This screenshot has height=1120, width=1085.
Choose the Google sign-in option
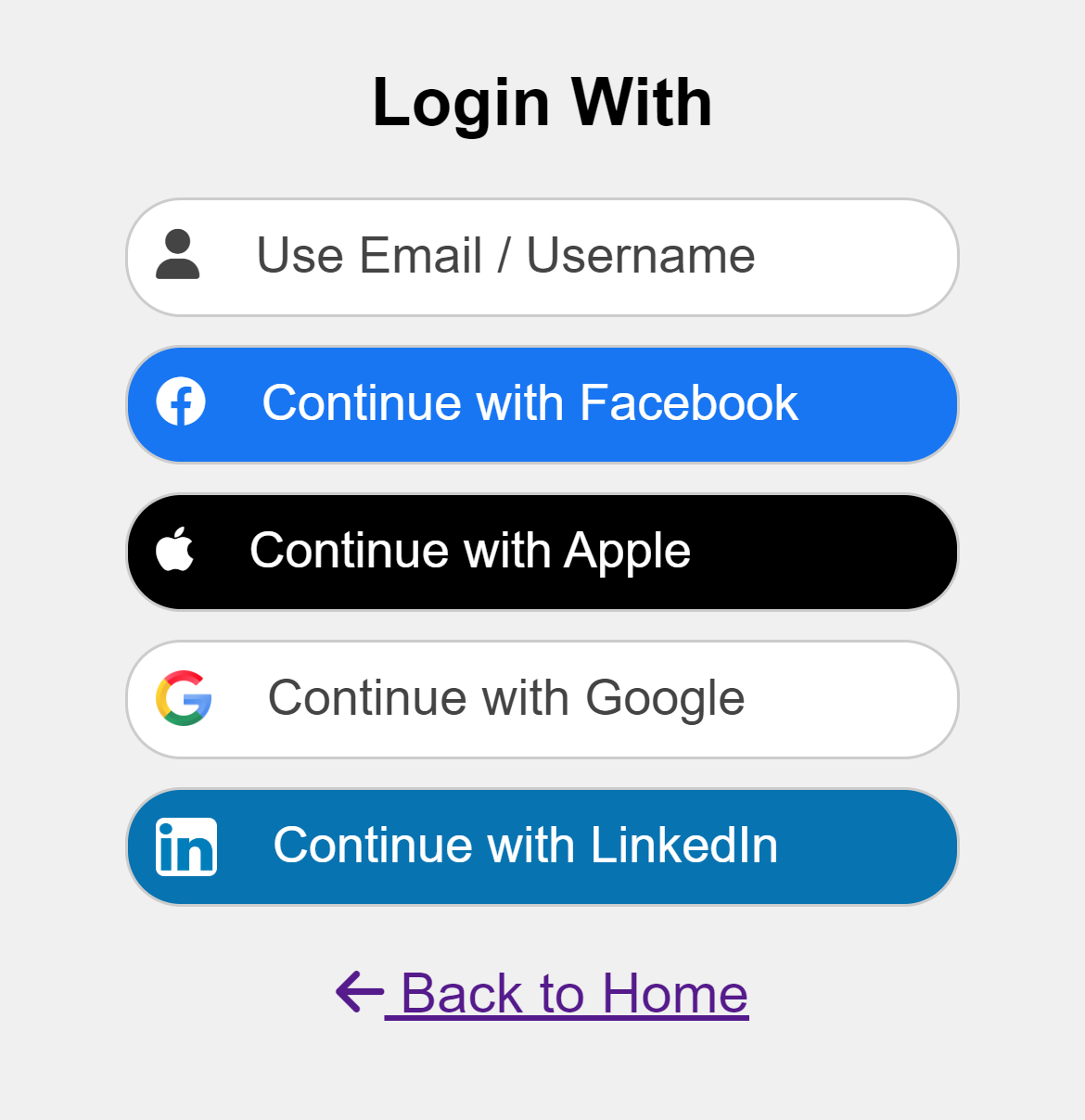542,699
